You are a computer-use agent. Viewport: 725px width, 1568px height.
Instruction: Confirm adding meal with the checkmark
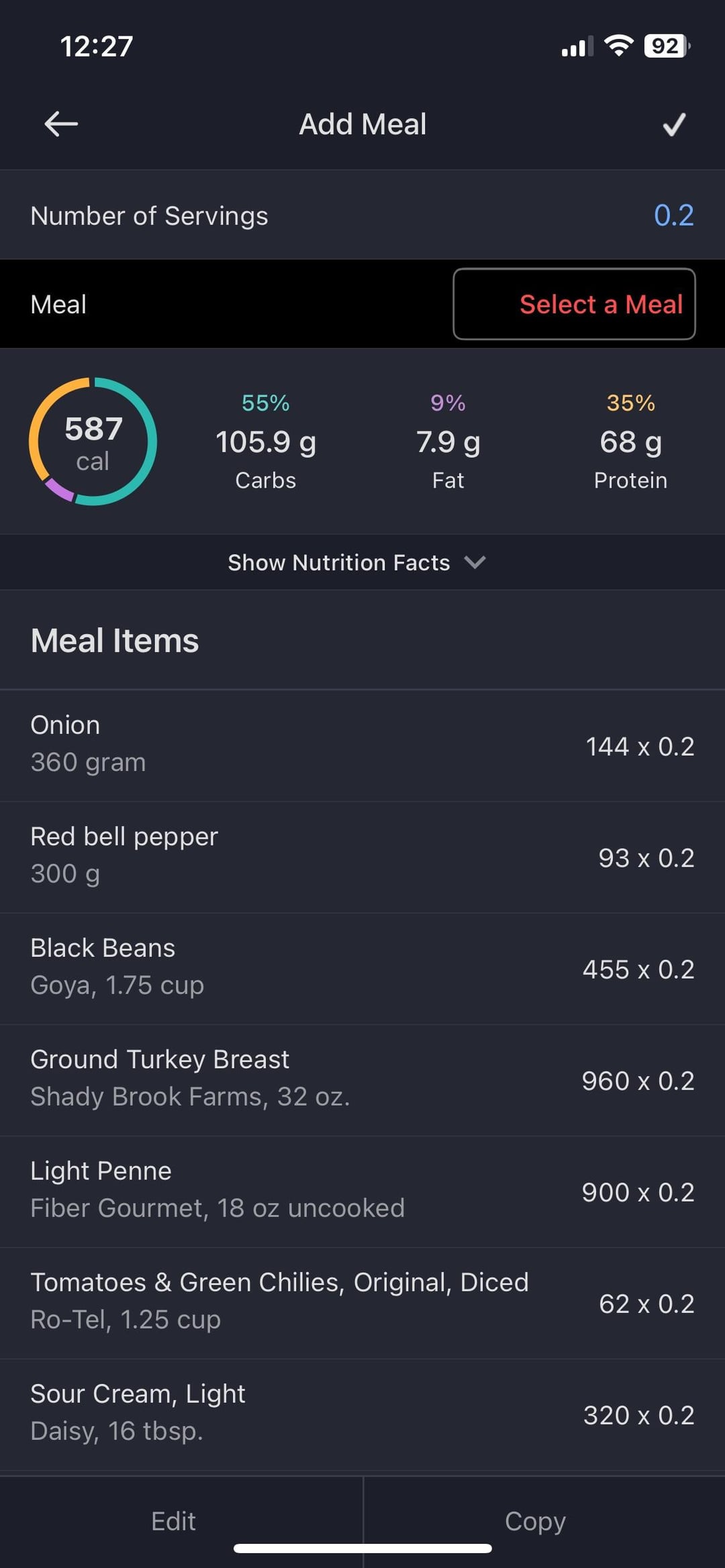click(x=674, y=124)
